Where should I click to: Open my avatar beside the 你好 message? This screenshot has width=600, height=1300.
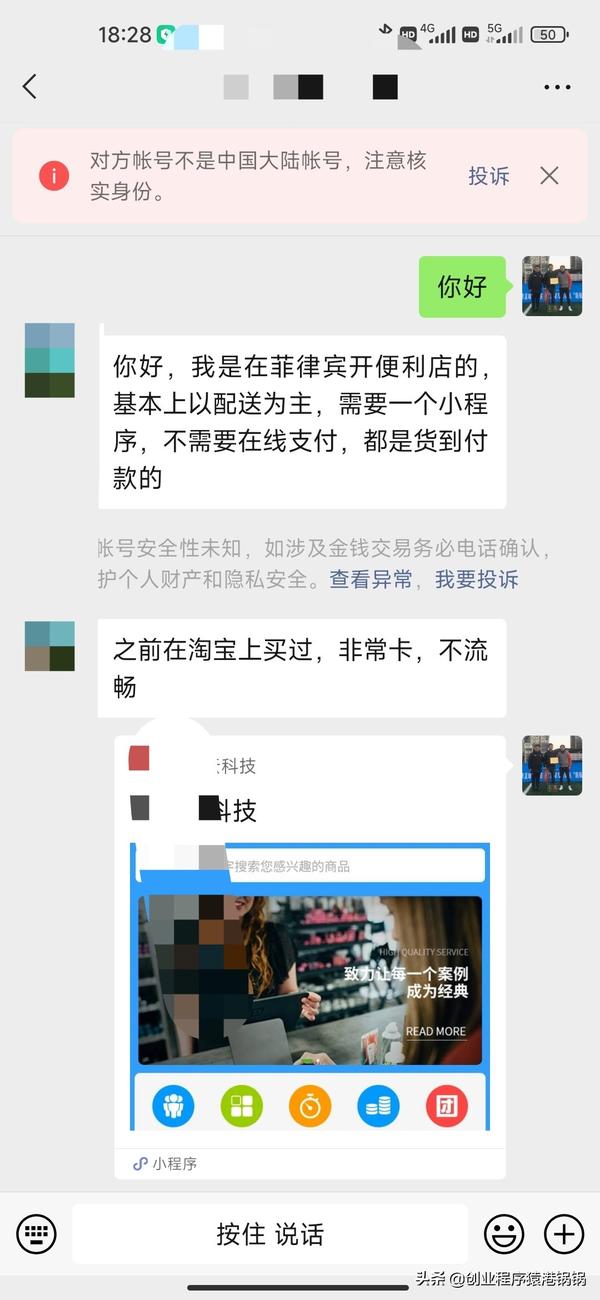point(552,286)
